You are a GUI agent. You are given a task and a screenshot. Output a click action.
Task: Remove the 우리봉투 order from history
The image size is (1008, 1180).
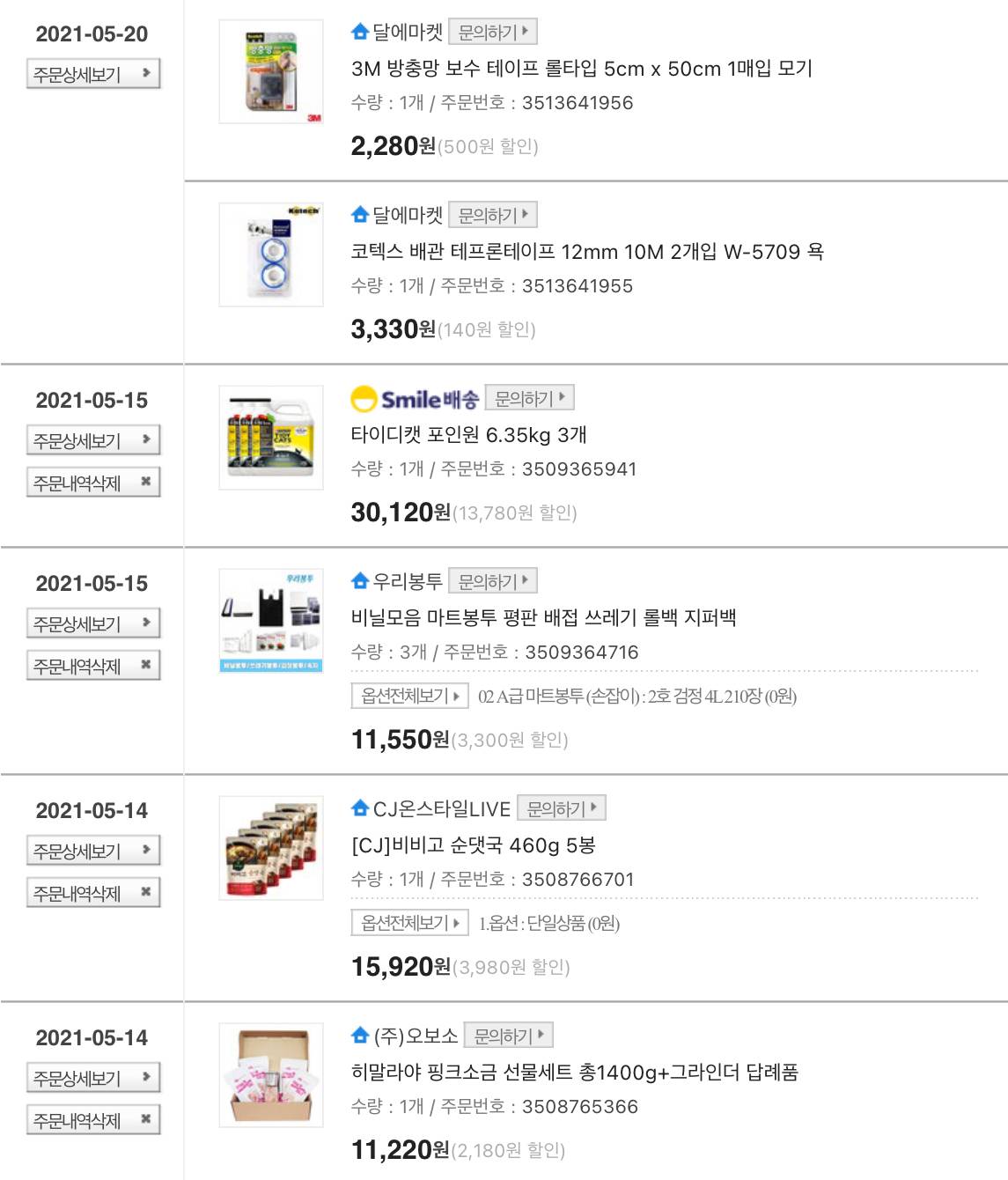pyautogui.click(x=93, y=666)
